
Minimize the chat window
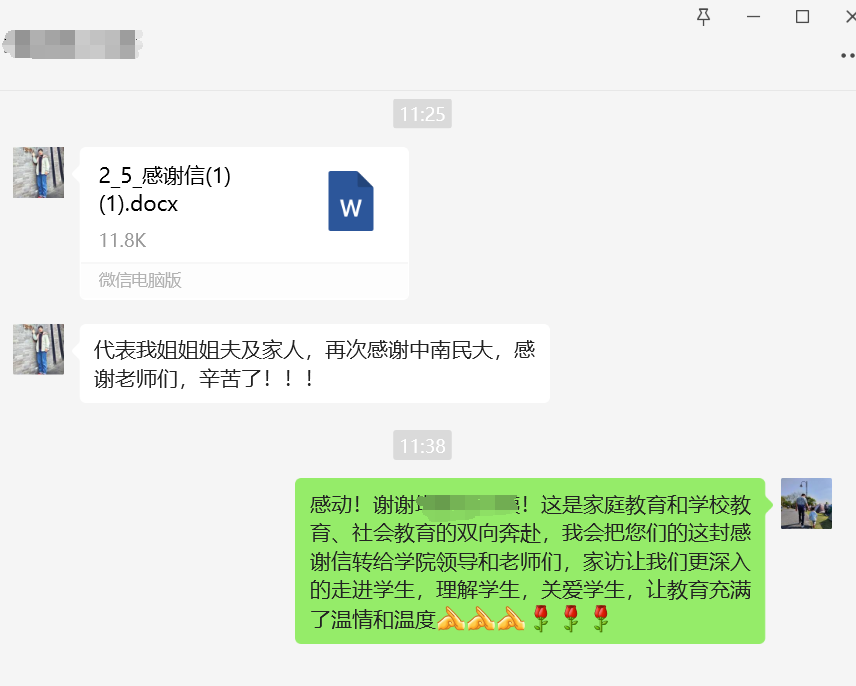[x=753, y=16]
